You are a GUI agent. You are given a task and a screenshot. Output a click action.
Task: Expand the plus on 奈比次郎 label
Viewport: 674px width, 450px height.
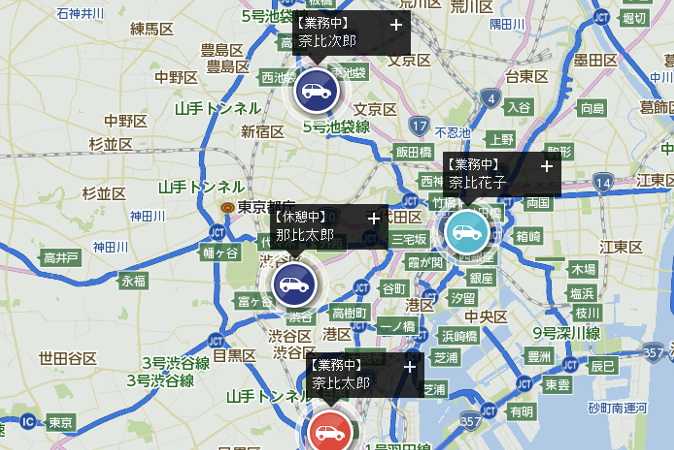tap(396, 24)
